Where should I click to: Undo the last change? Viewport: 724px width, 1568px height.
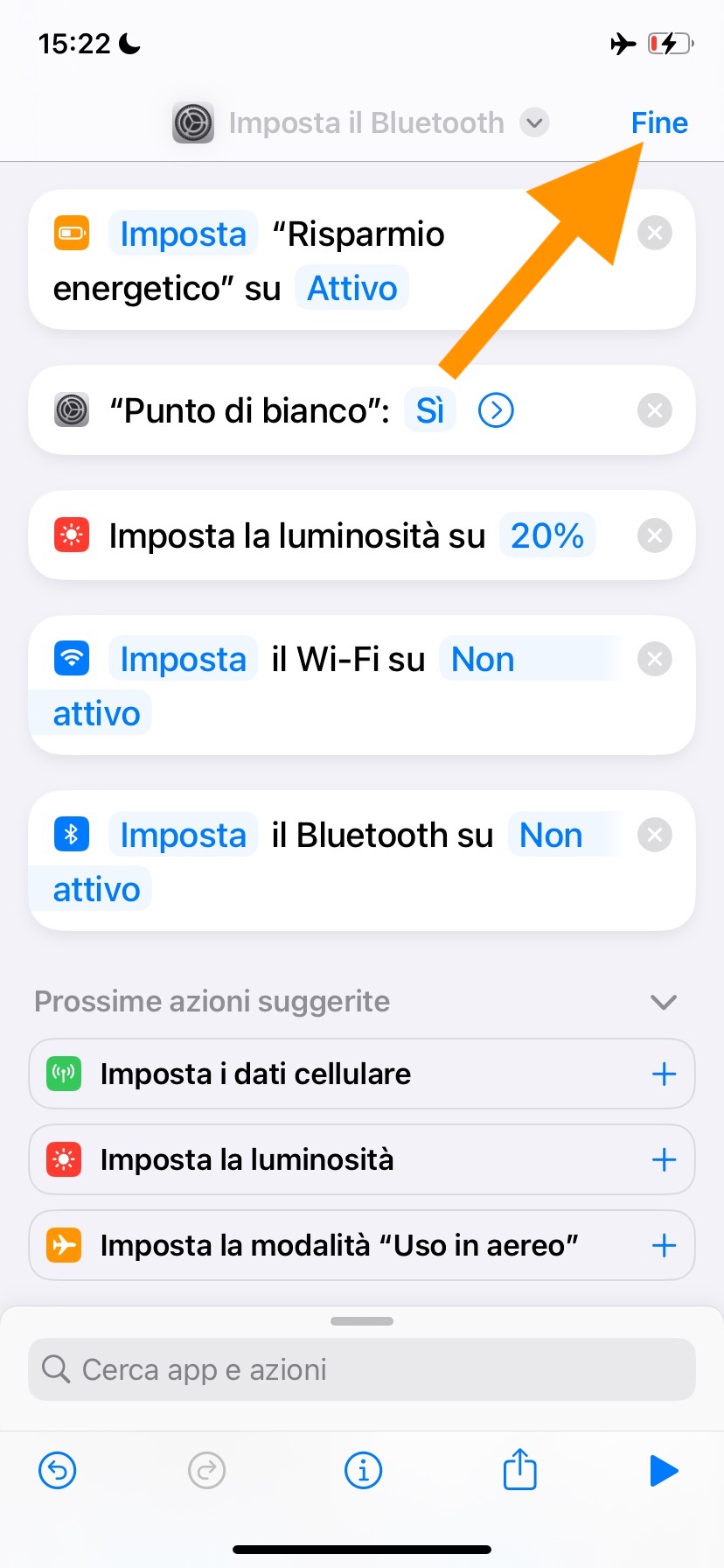click(x=58, y=1470)
